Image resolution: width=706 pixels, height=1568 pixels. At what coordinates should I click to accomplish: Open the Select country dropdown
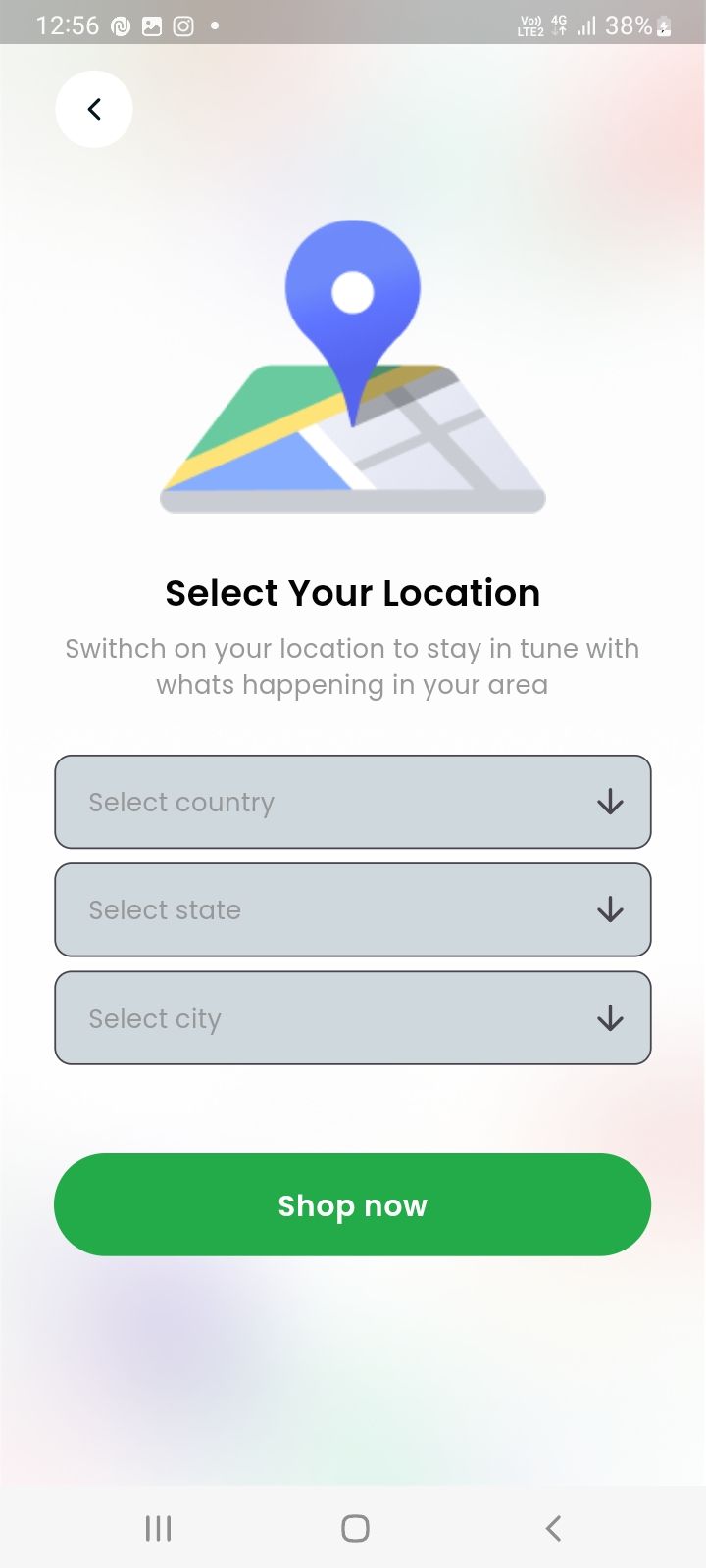point(353,802)
